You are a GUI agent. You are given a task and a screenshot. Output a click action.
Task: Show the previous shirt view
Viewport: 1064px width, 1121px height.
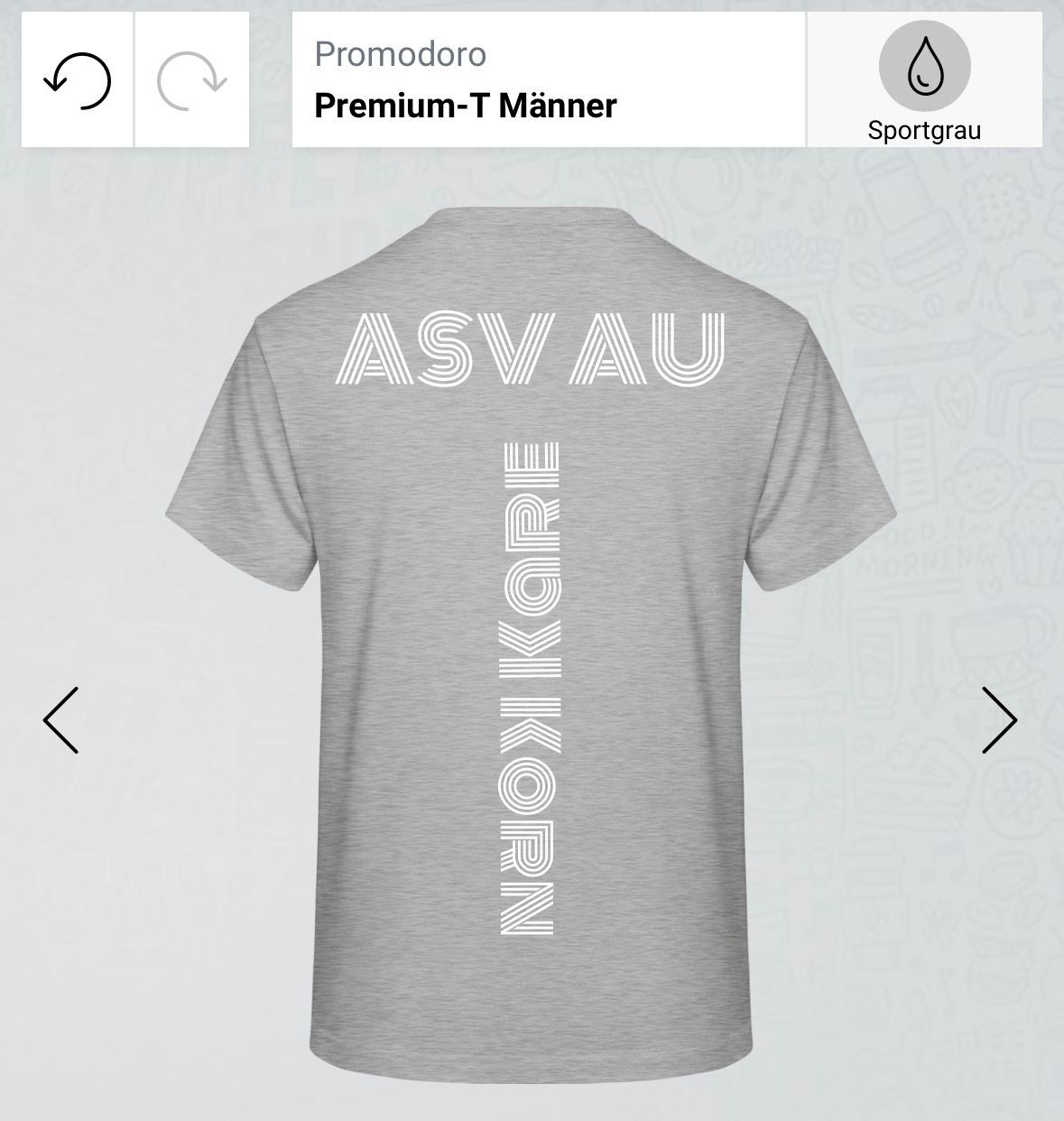(x=61, y=719)
